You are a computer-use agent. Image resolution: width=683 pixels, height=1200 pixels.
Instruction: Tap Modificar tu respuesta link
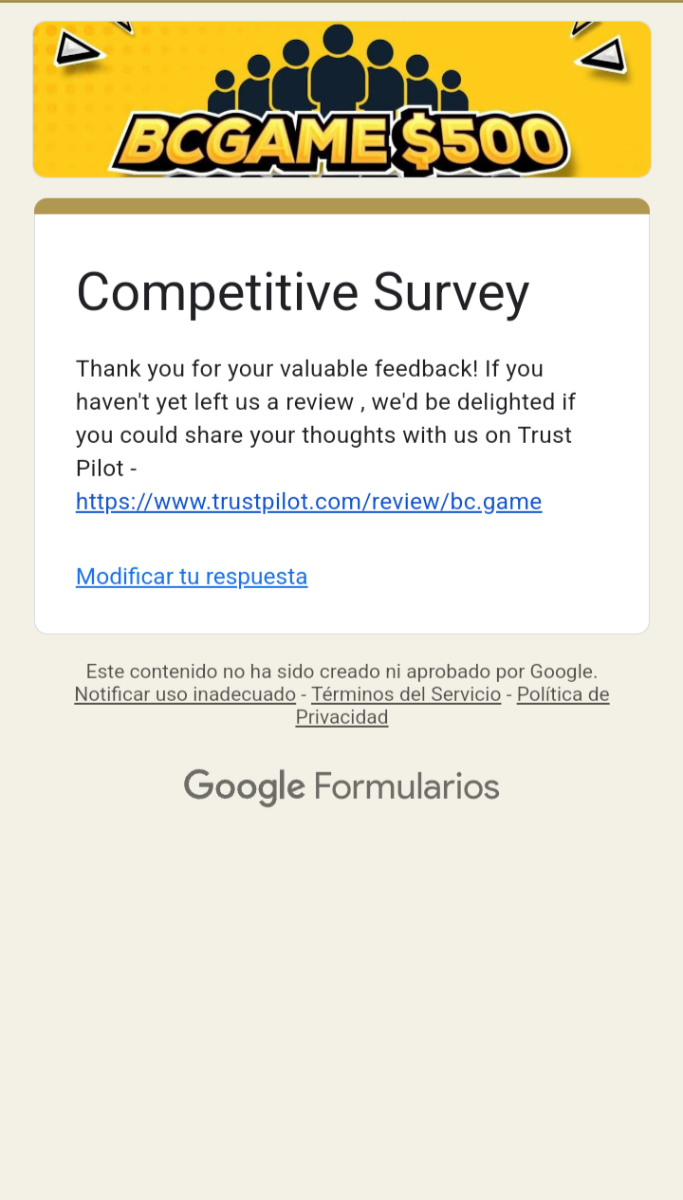tap(191, 577)
